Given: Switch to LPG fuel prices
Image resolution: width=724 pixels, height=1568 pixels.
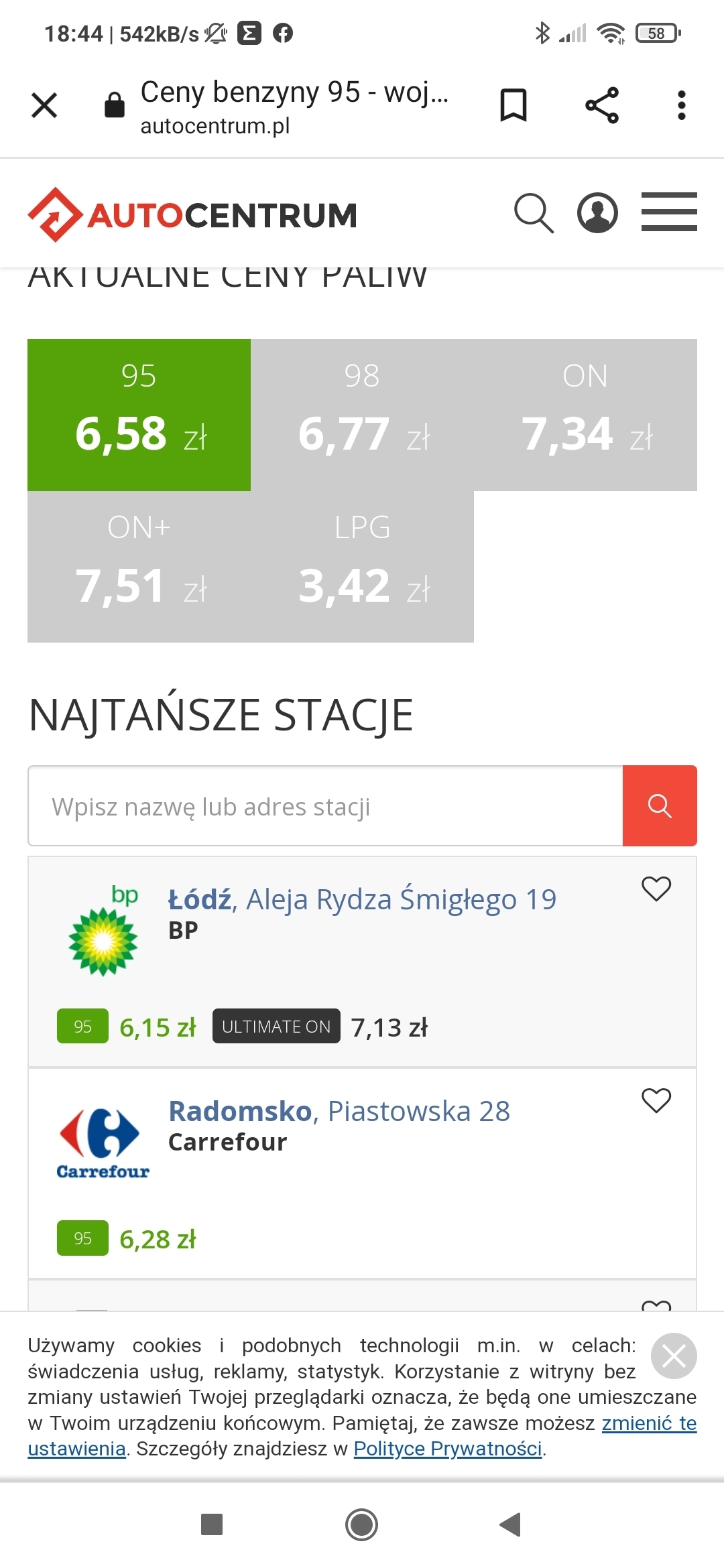Looking at the screenshot, I should click(362, 567).
